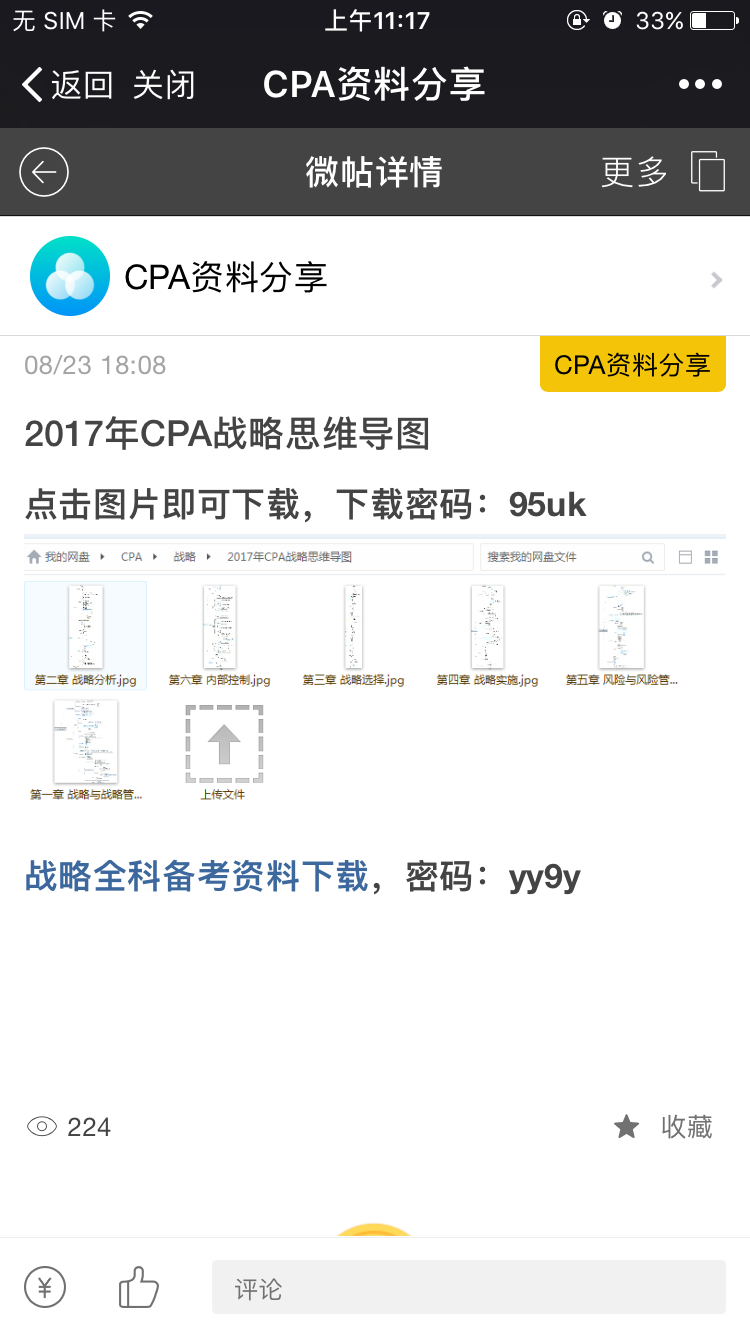This screenshot has width=750, height=1334.
Task: Add post to 收藏 favorites
Action: [x=664, y=1127]
